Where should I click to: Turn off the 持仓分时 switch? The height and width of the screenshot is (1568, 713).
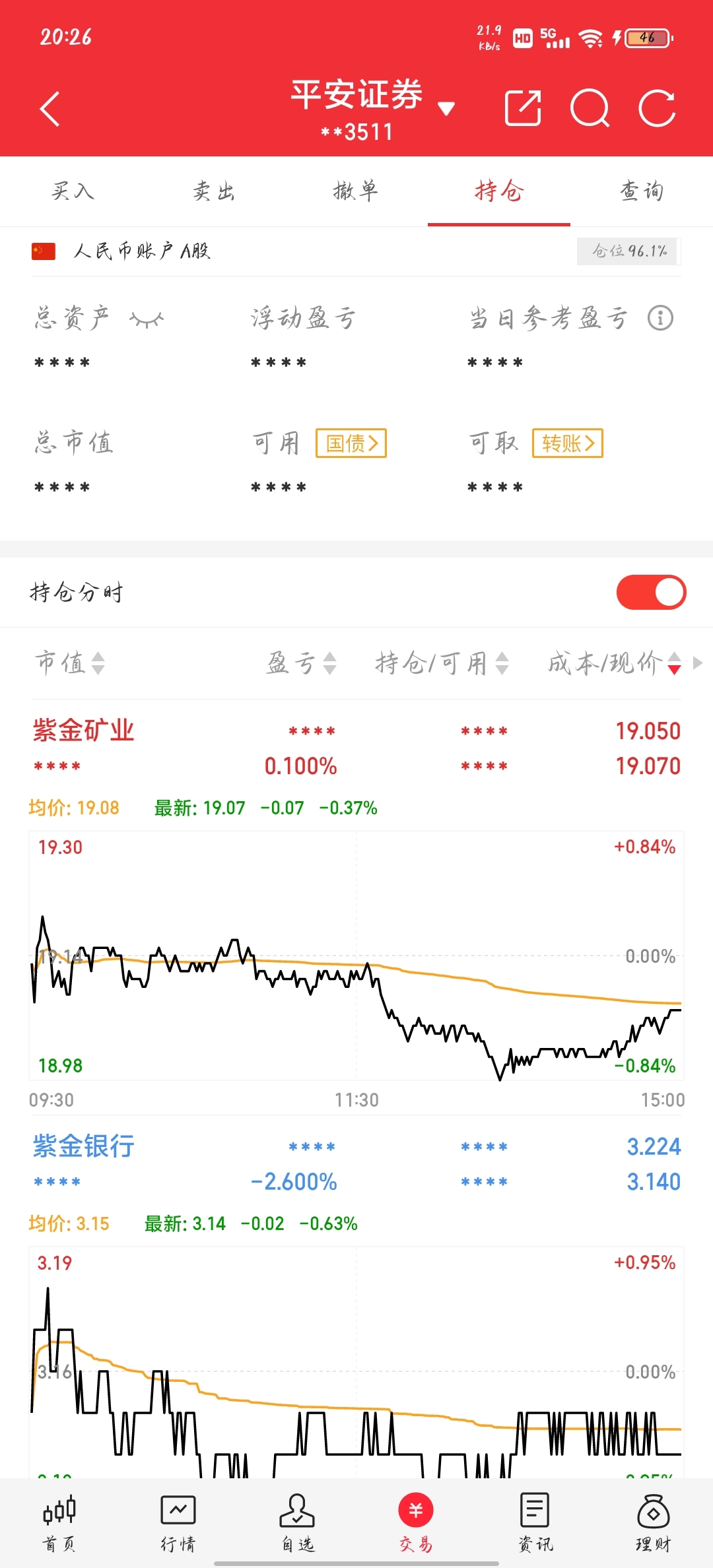click(651, 592)
